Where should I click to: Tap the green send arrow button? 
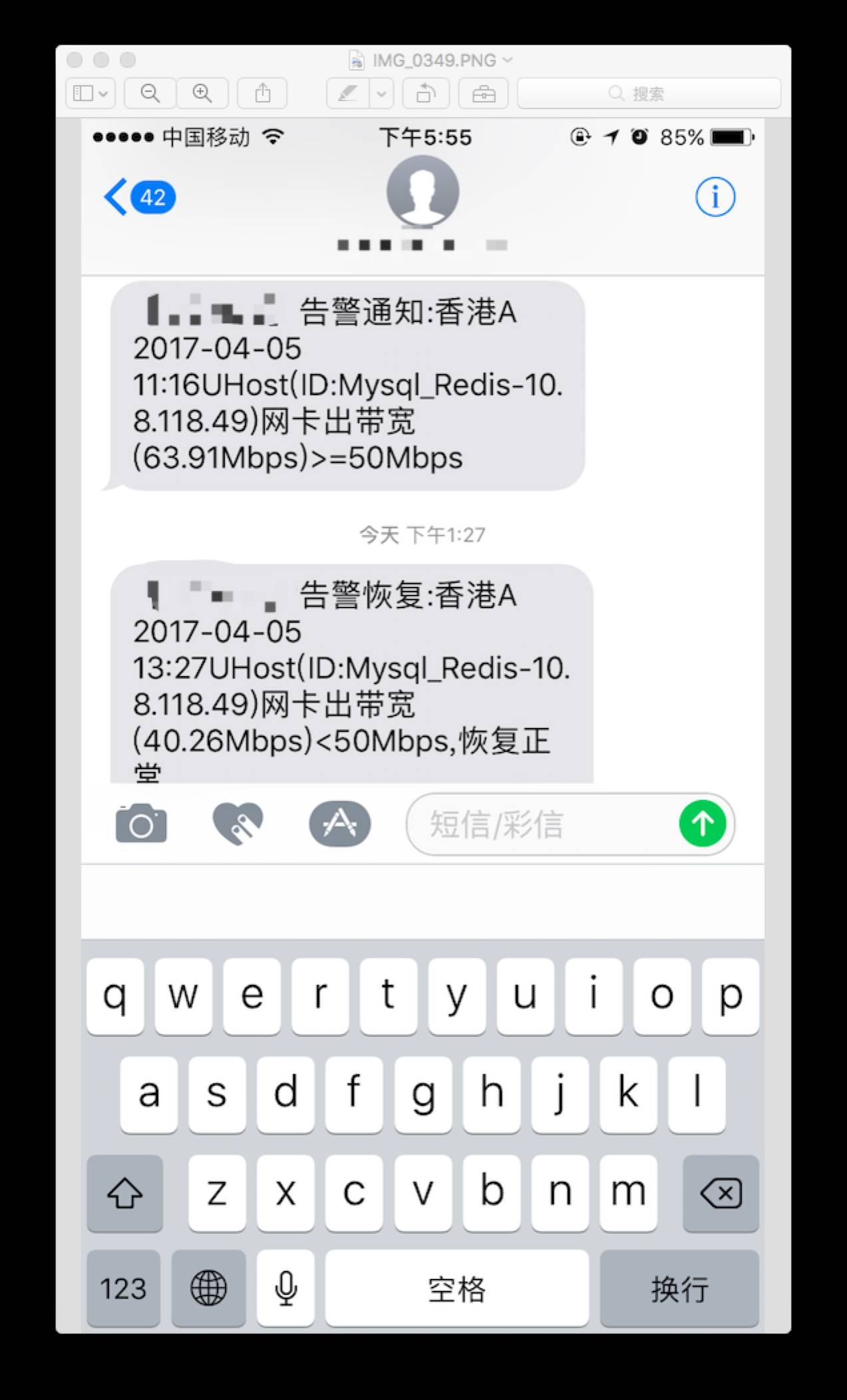pyautogui.click(x=703, y=824)
